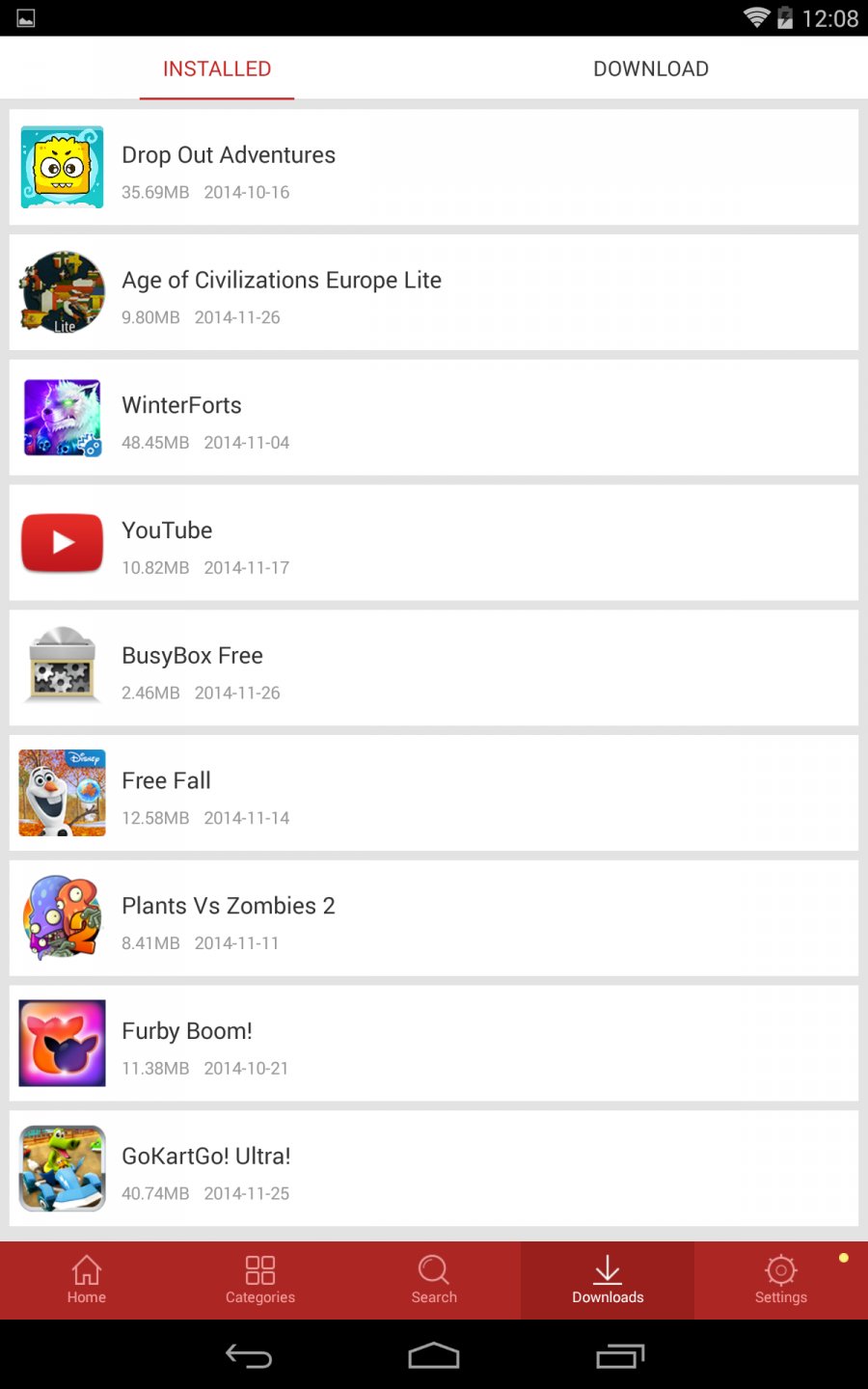Switch to the Search tab

pyautogui.click(x=434, y=1281)
